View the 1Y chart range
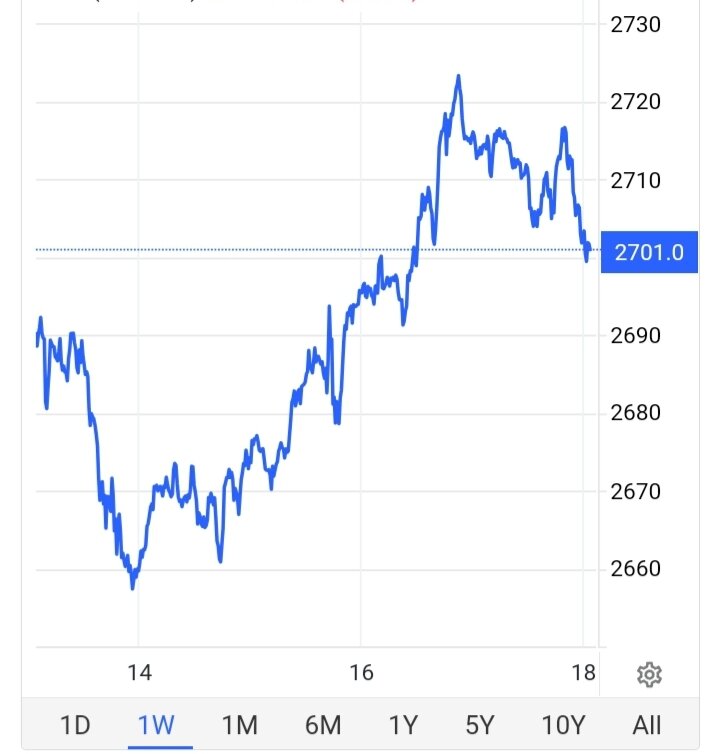 point(402,724)
